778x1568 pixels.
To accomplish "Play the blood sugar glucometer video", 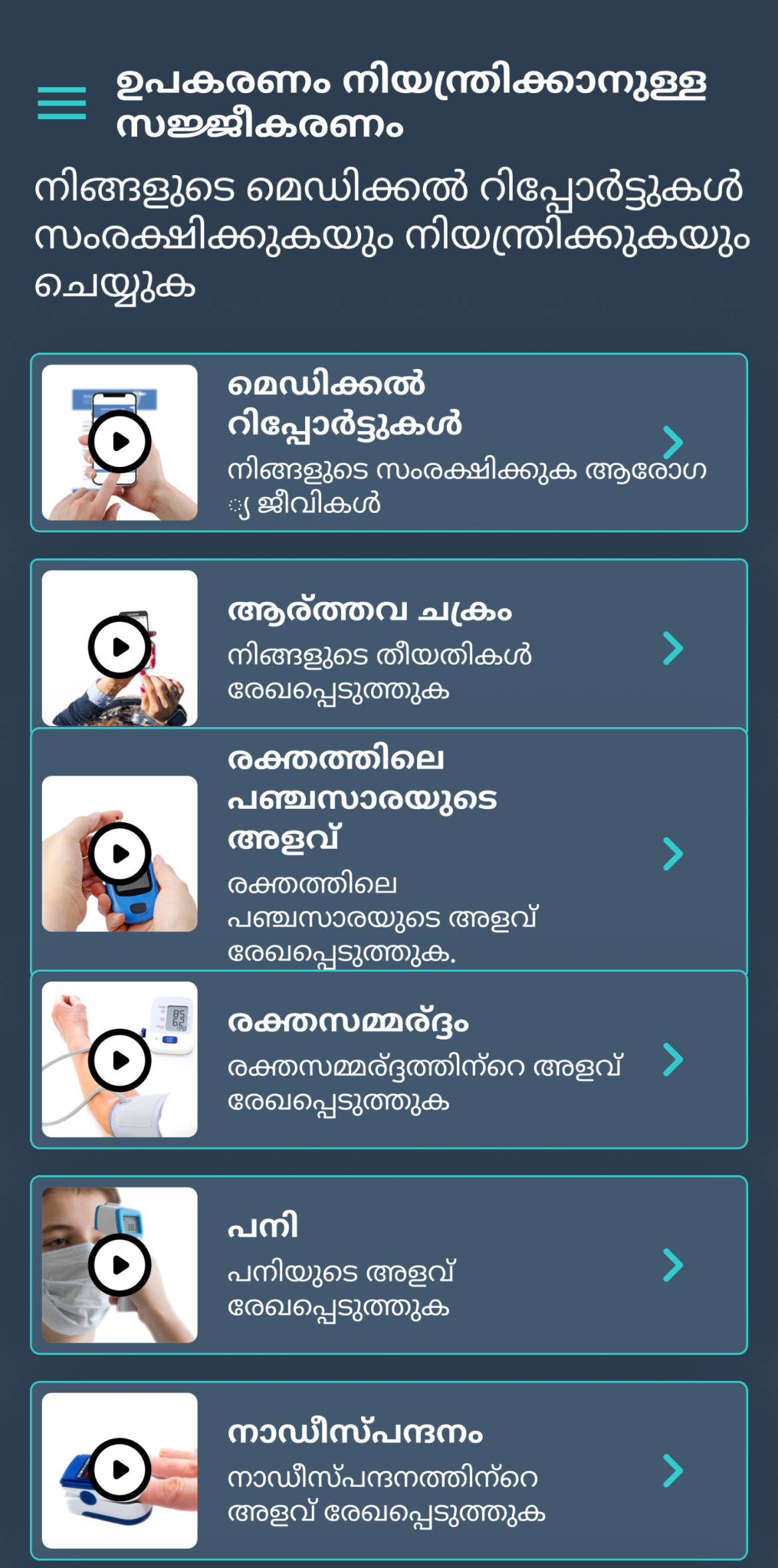I will (x=120, y=854).
